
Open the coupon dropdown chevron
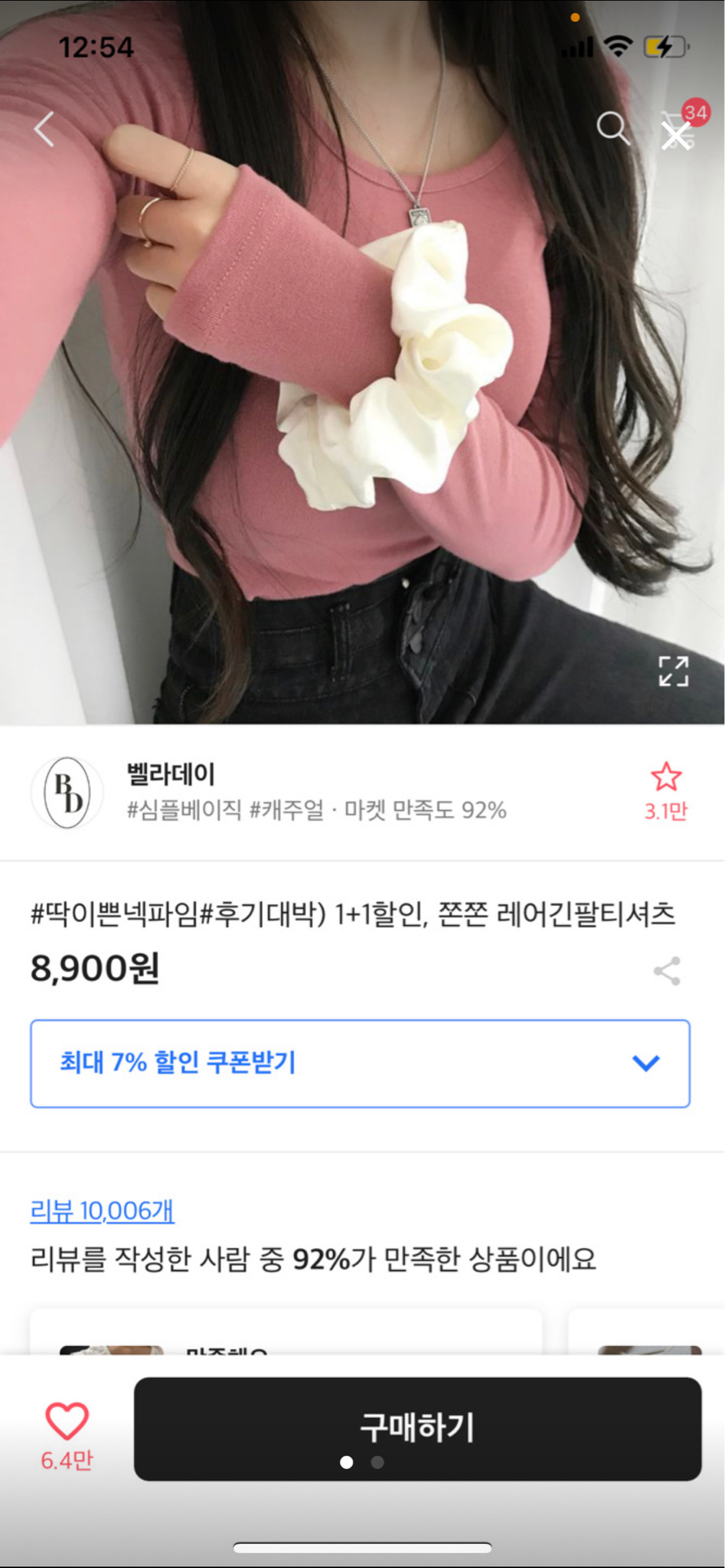[x=647, y=1062]
